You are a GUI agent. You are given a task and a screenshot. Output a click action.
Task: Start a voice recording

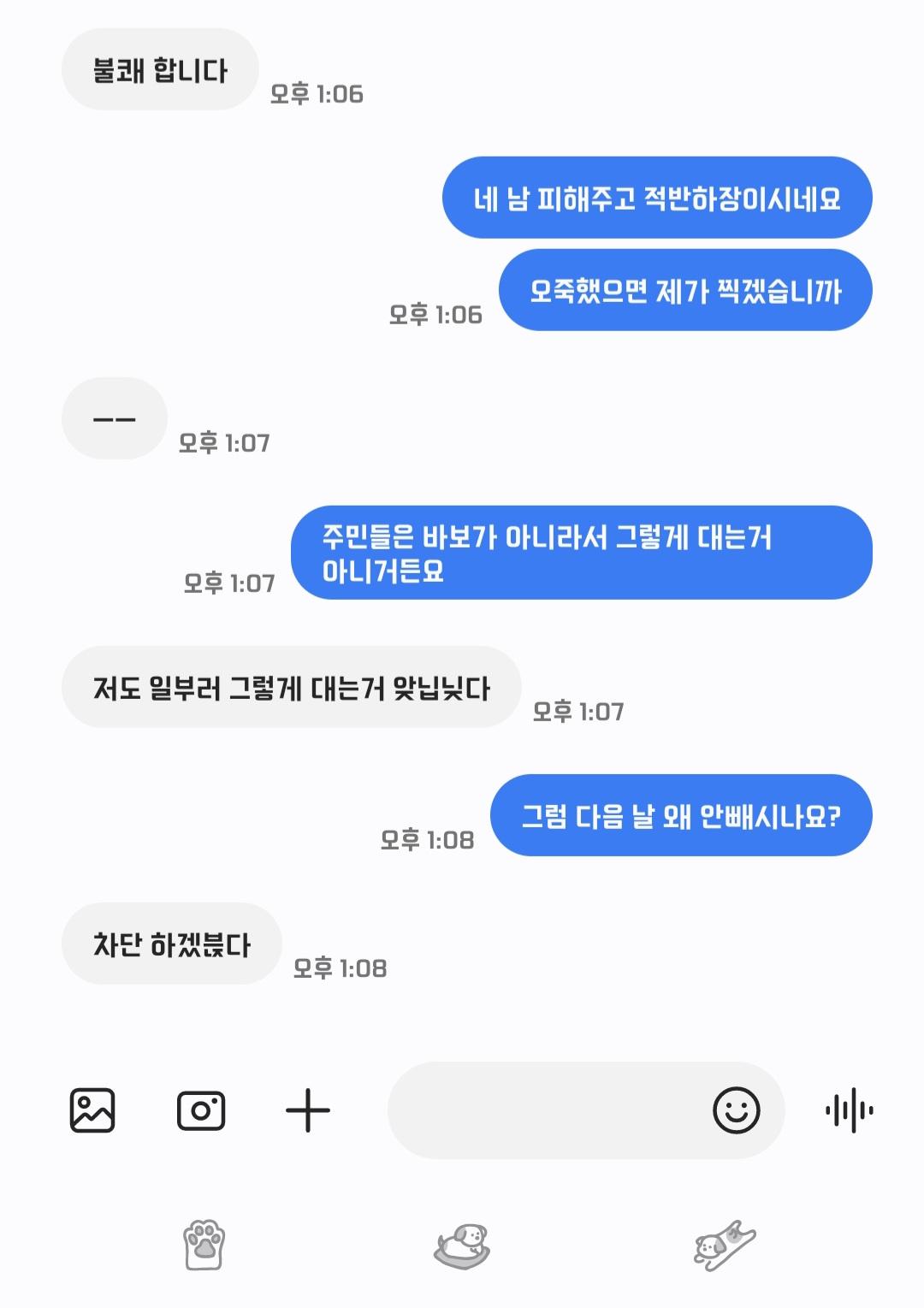(x=849, y=1110)
